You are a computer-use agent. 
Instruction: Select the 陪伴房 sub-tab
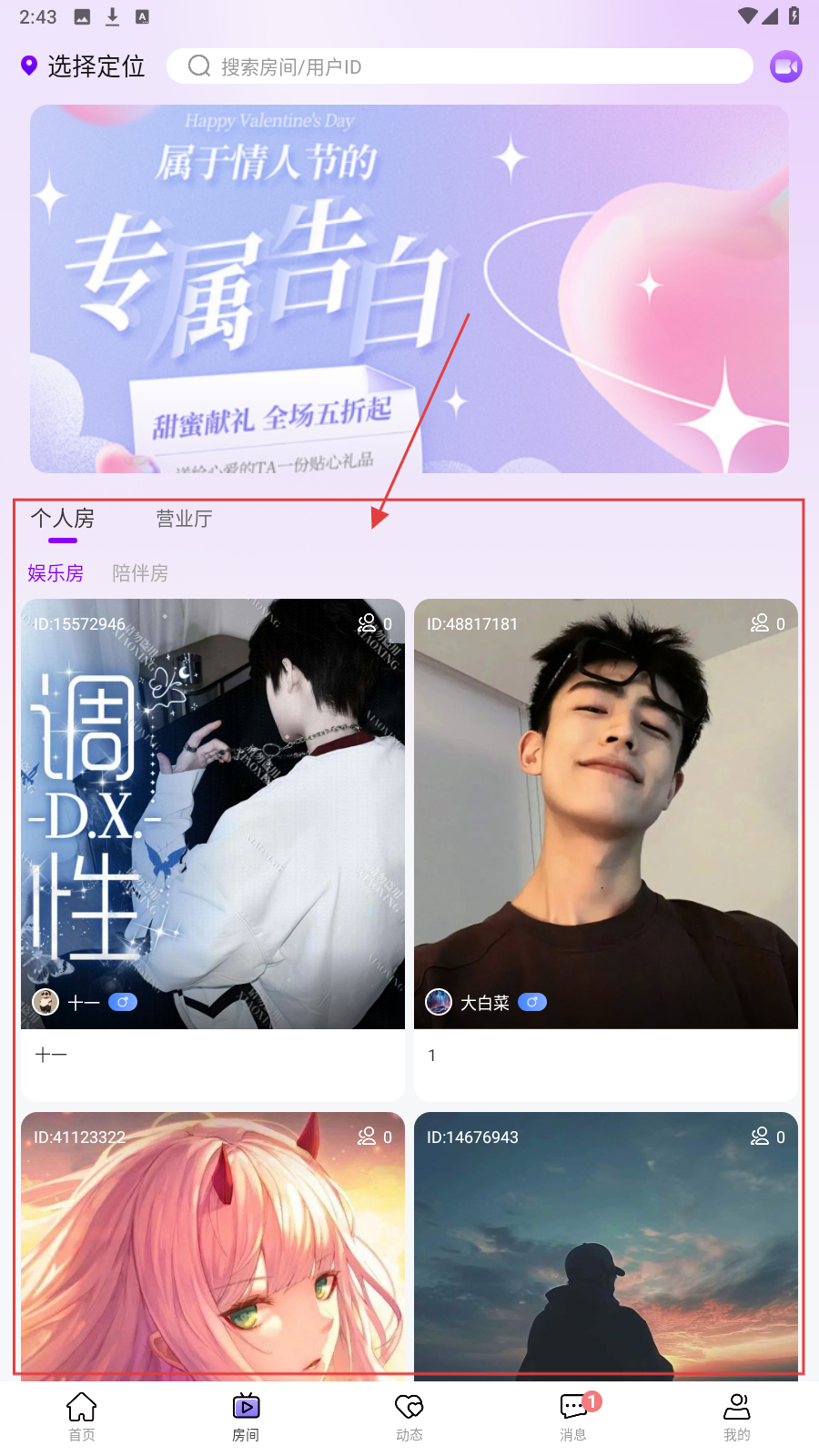pos(140,573)
